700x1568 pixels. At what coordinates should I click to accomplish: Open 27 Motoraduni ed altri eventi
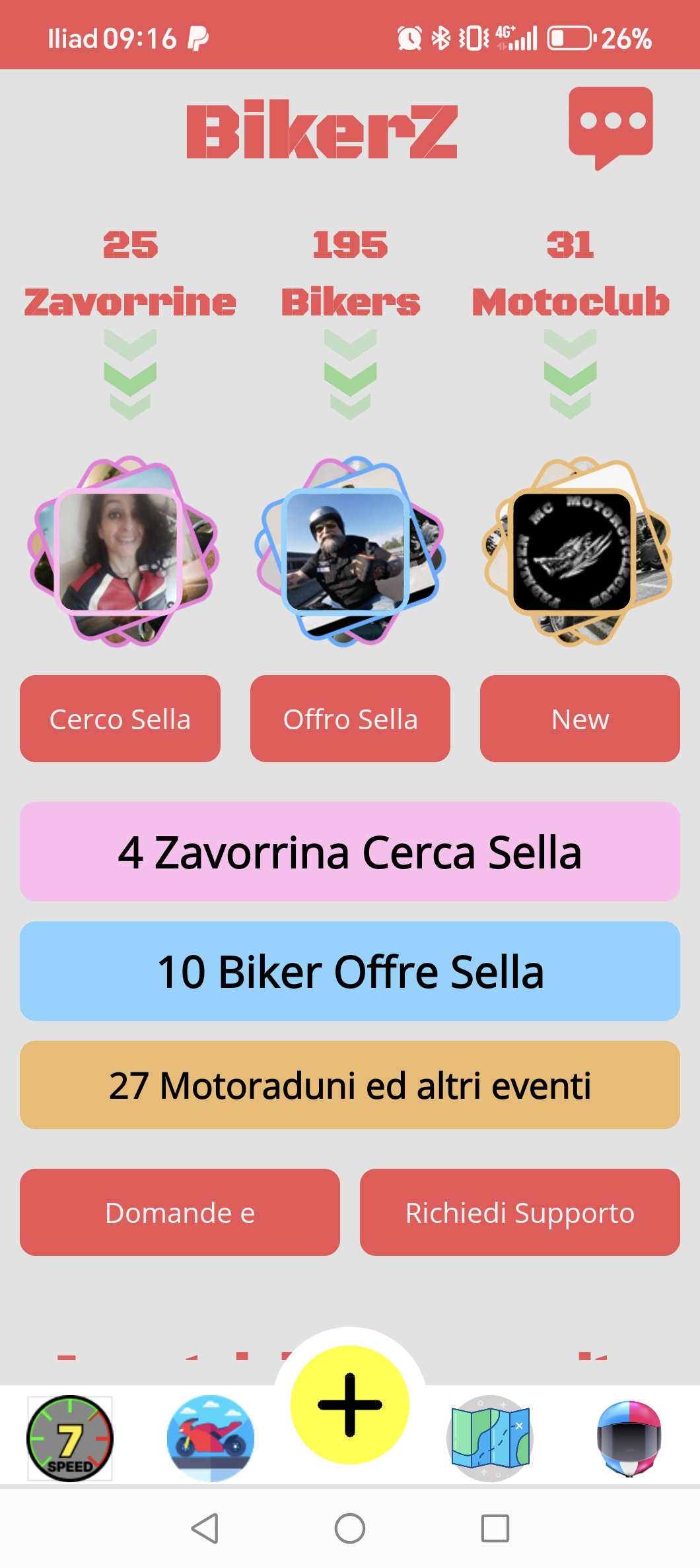point(350,1085)
